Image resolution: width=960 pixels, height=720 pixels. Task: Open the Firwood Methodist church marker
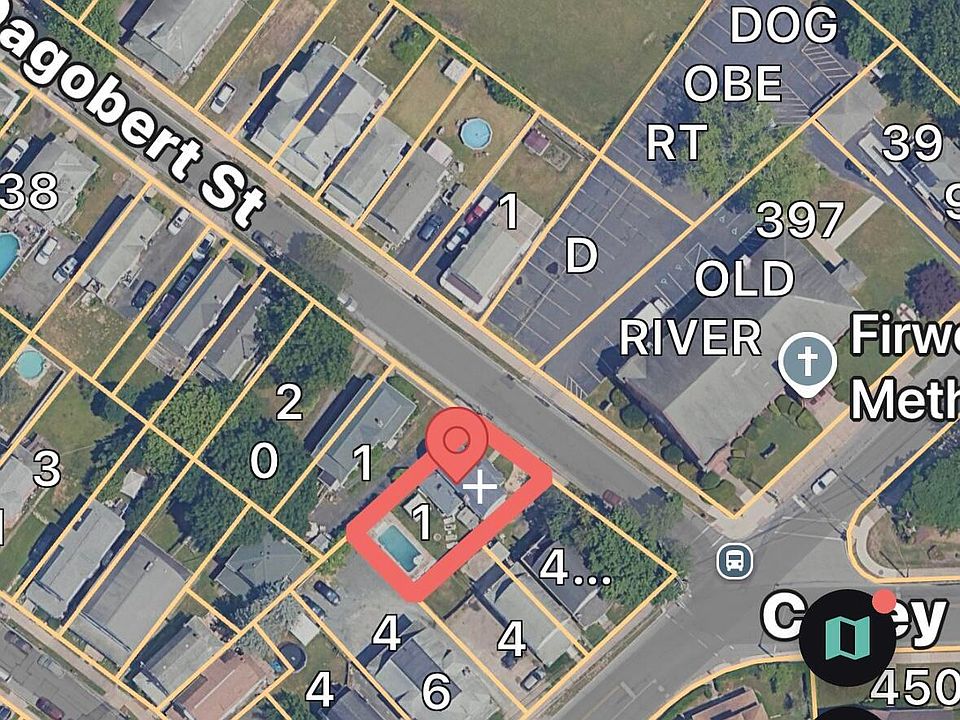tap(807, 366)
